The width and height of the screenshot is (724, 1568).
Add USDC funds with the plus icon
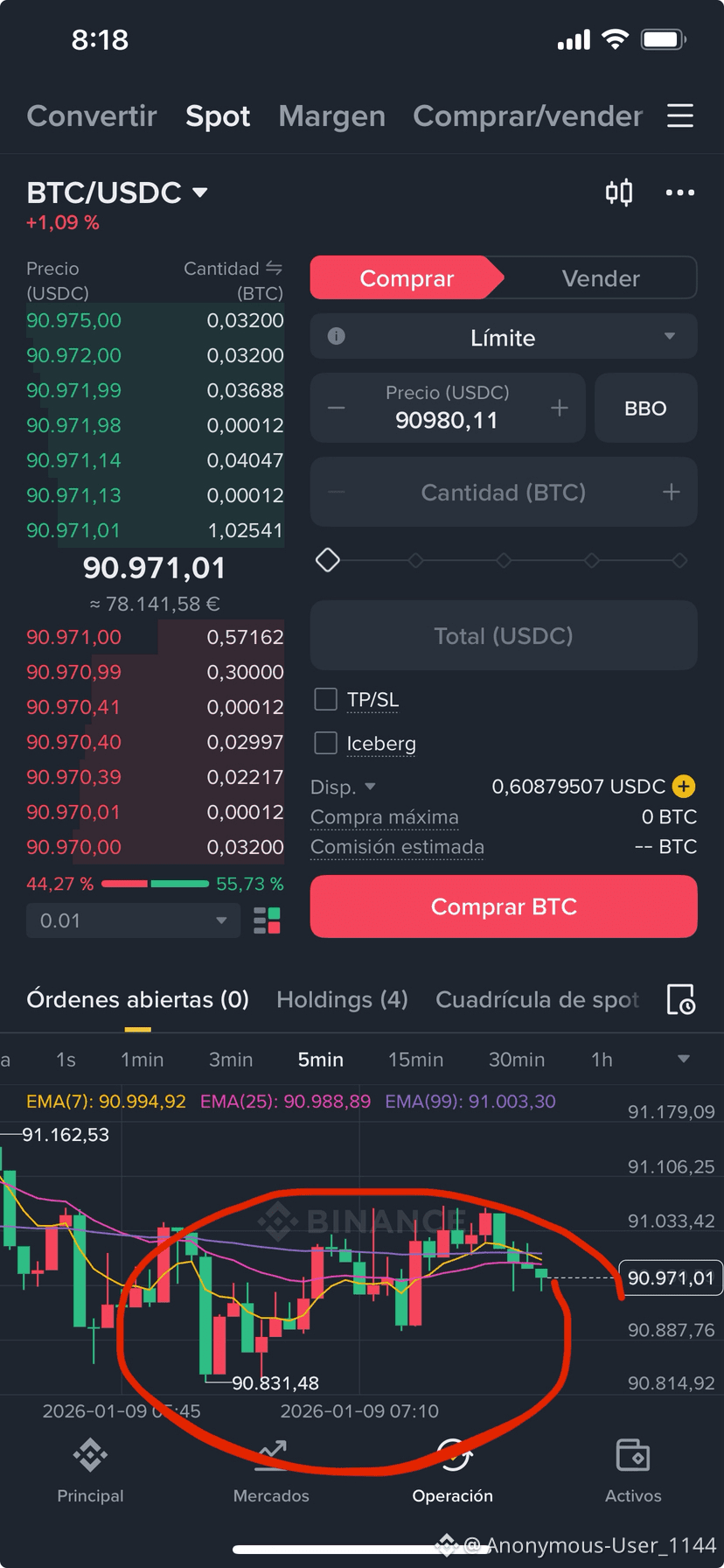(684, 787)
